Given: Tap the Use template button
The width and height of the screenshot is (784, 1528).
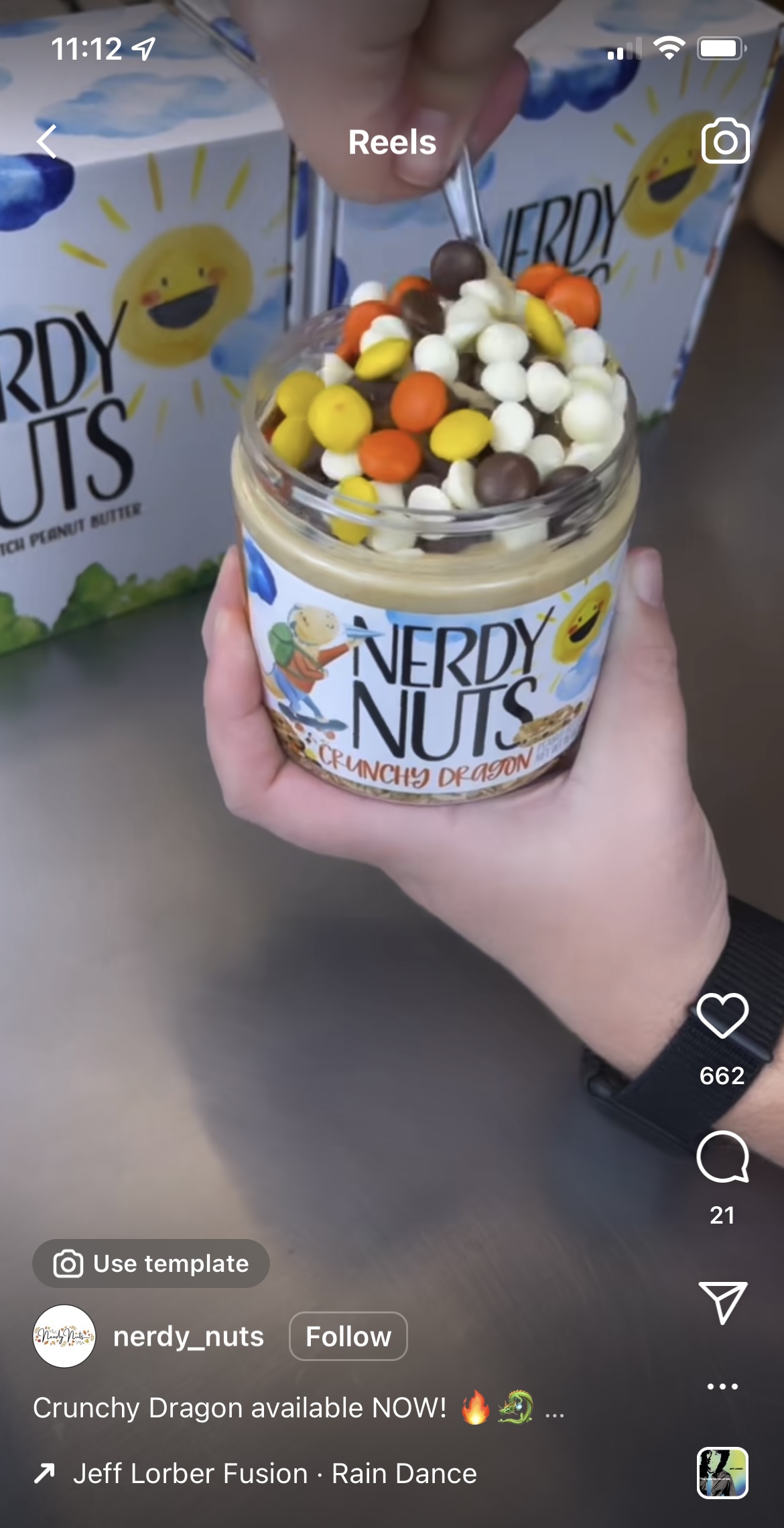Looking at the screenshot, I should pos(151,1264).
